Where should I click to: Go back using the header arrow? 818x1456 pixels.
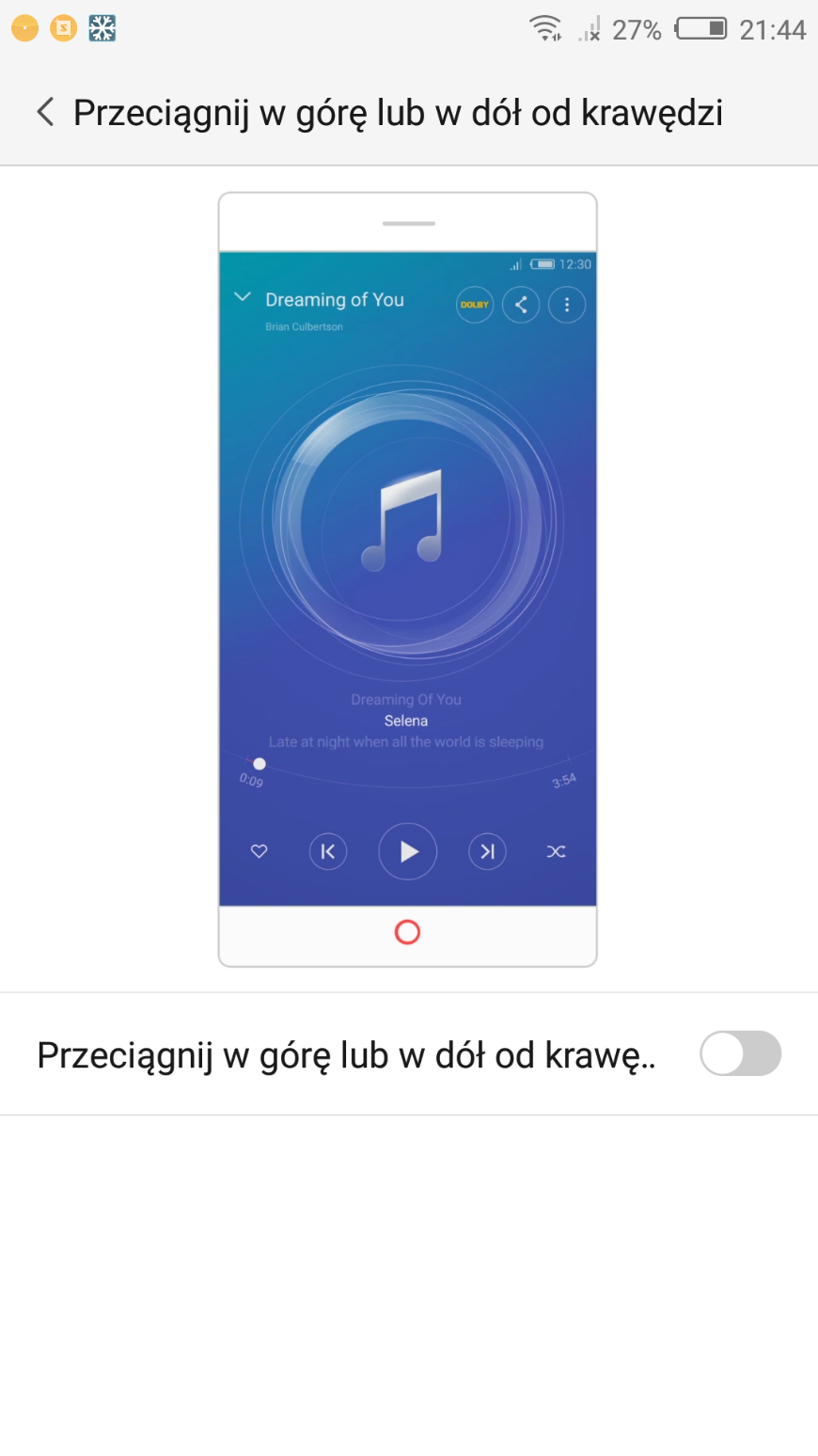[45, 112]
